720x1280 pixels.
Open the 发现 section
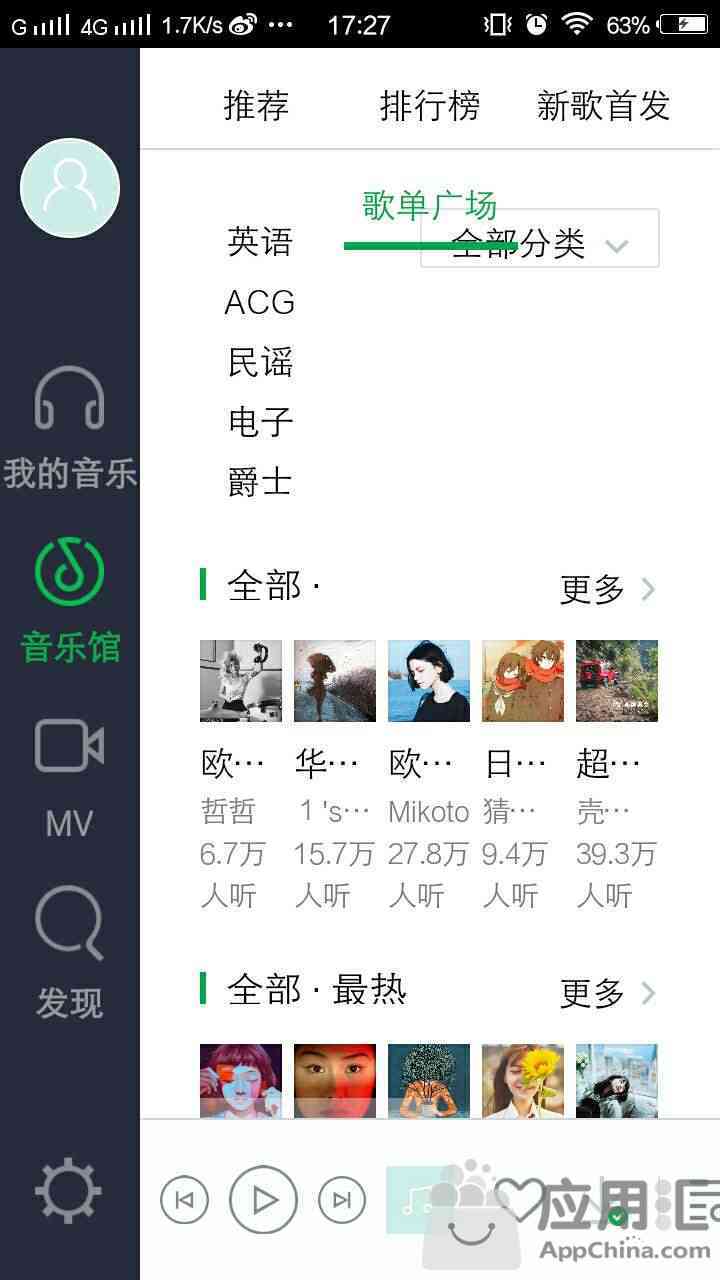coord(70,952)
